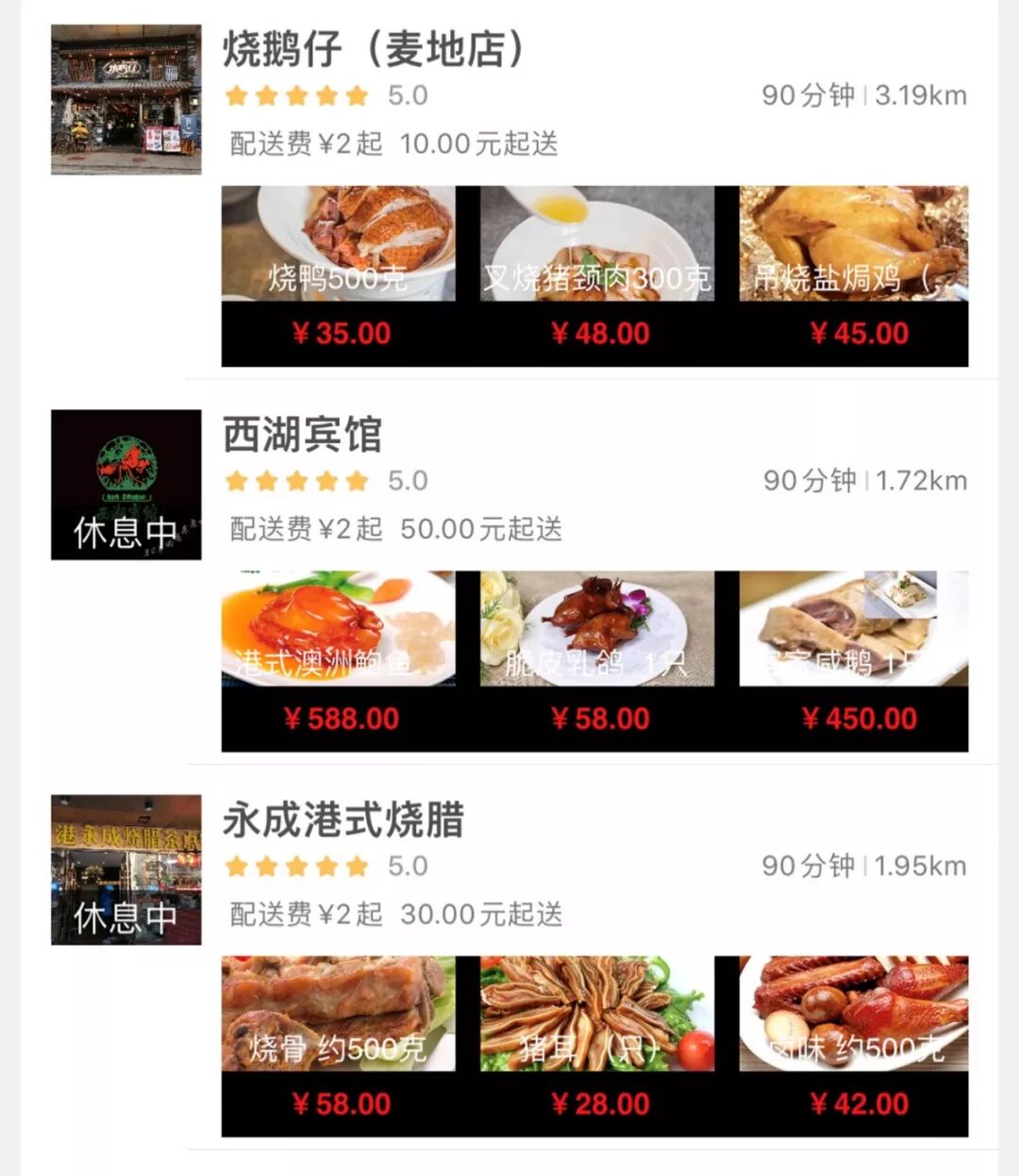Select the 烧骨 约500克 dish

(x=338, y=1045)
